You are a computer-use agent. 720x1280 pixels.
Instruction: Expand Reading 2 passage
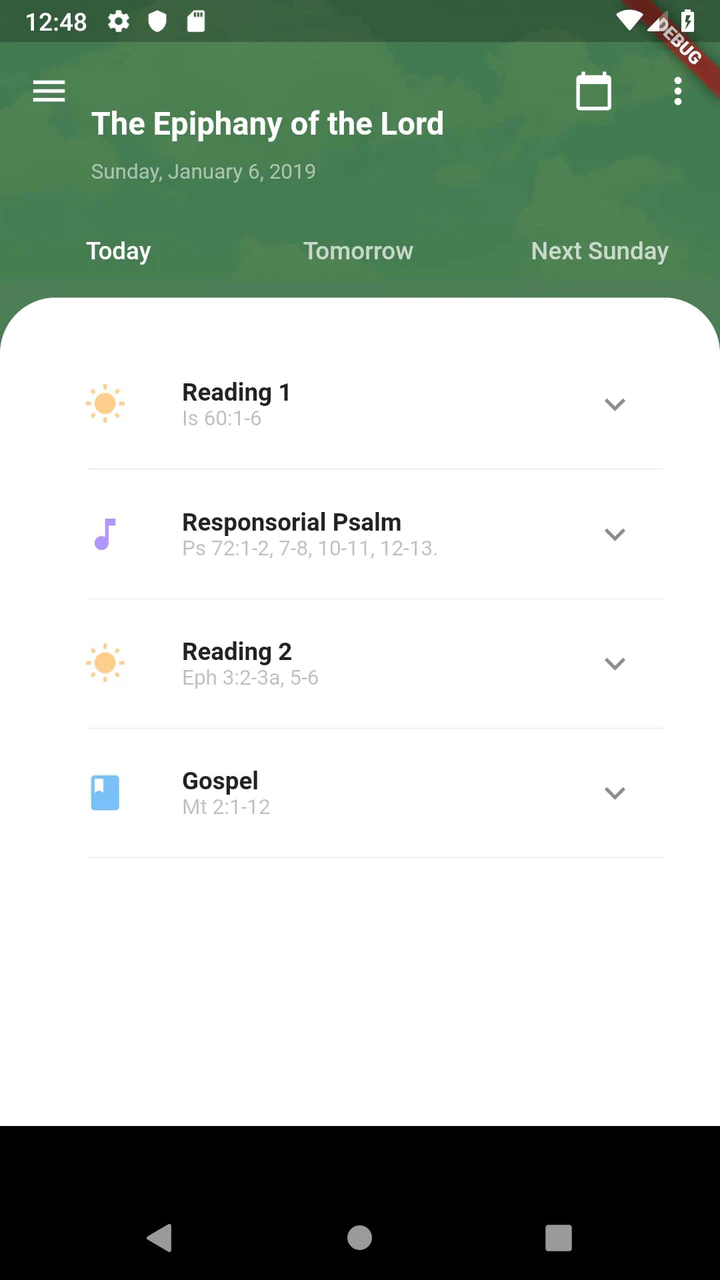pyautogui.click(x=614, y=663)
